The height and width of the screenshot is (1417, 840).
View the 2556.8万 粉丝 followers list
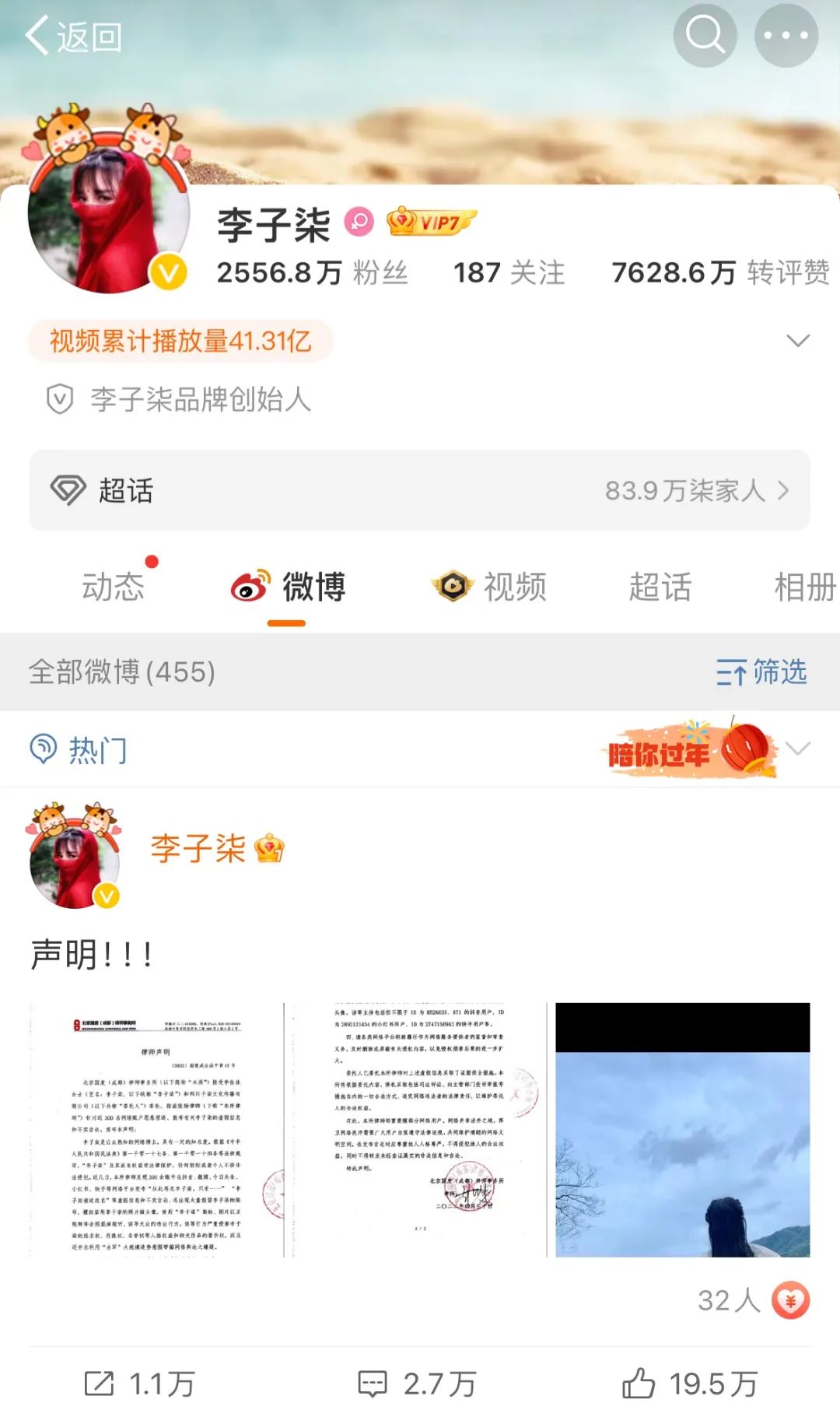(x=312, y=272)
